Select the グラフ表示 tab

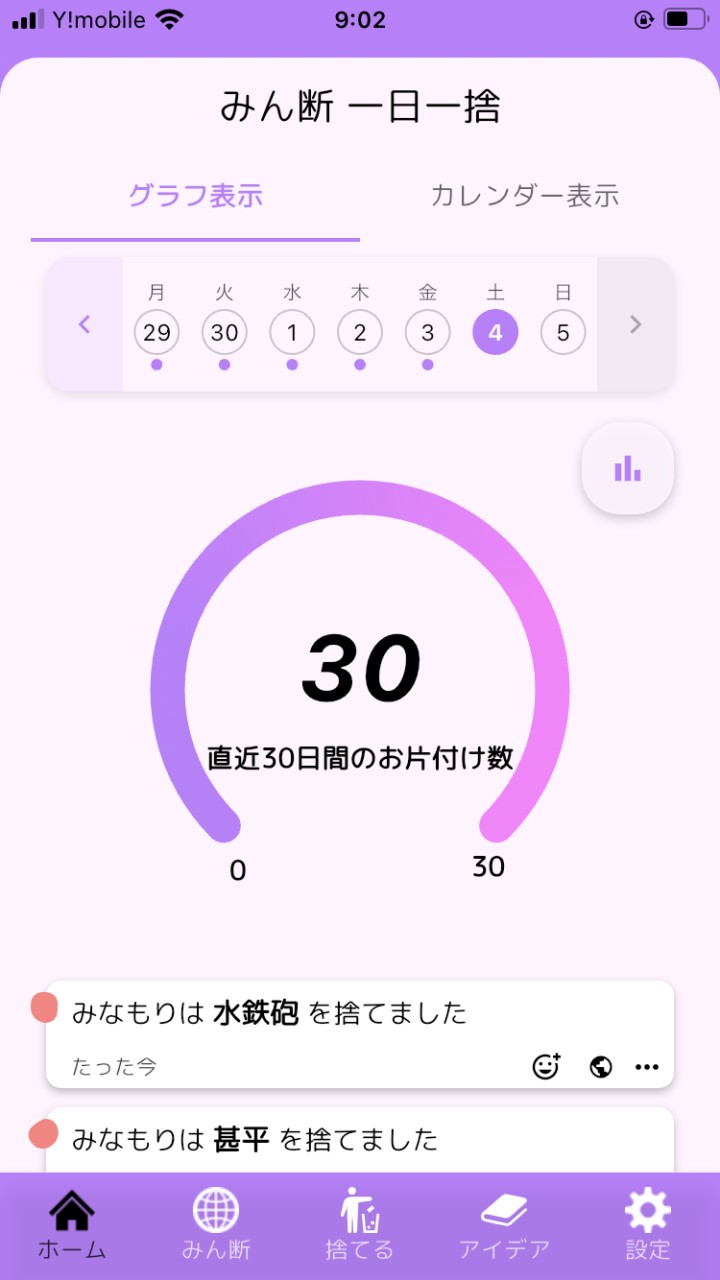coord(195,196)
